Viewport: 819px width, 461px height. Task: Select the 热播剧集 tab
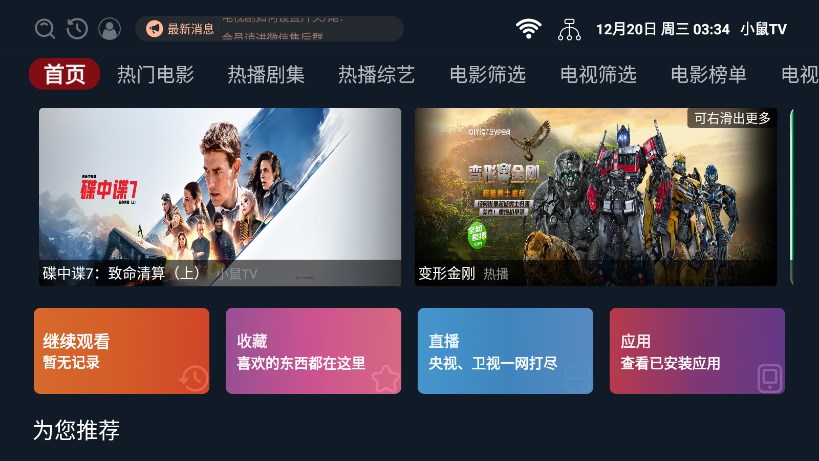point(266,75)
